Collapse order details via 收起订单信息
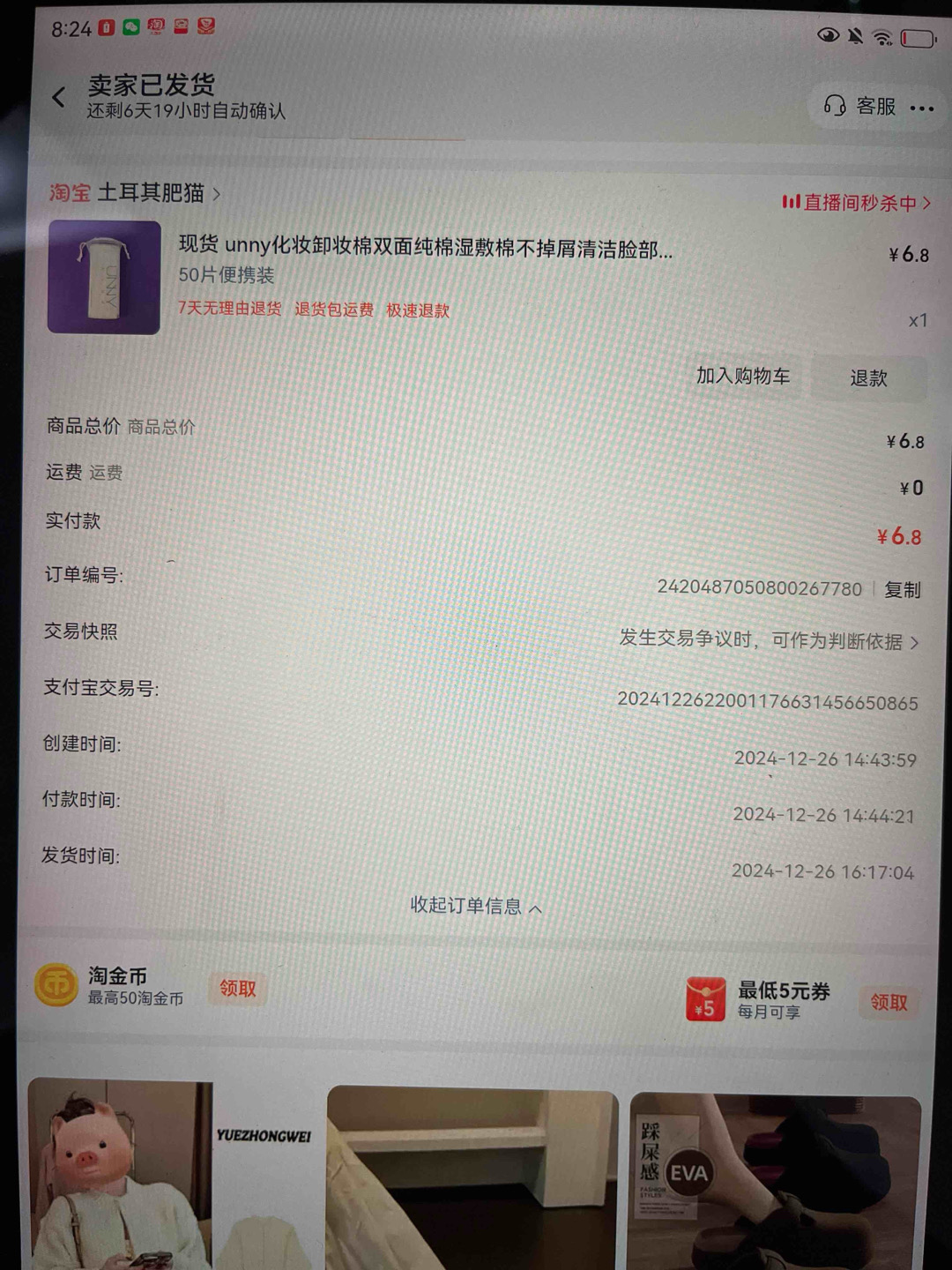 (475, 906)
